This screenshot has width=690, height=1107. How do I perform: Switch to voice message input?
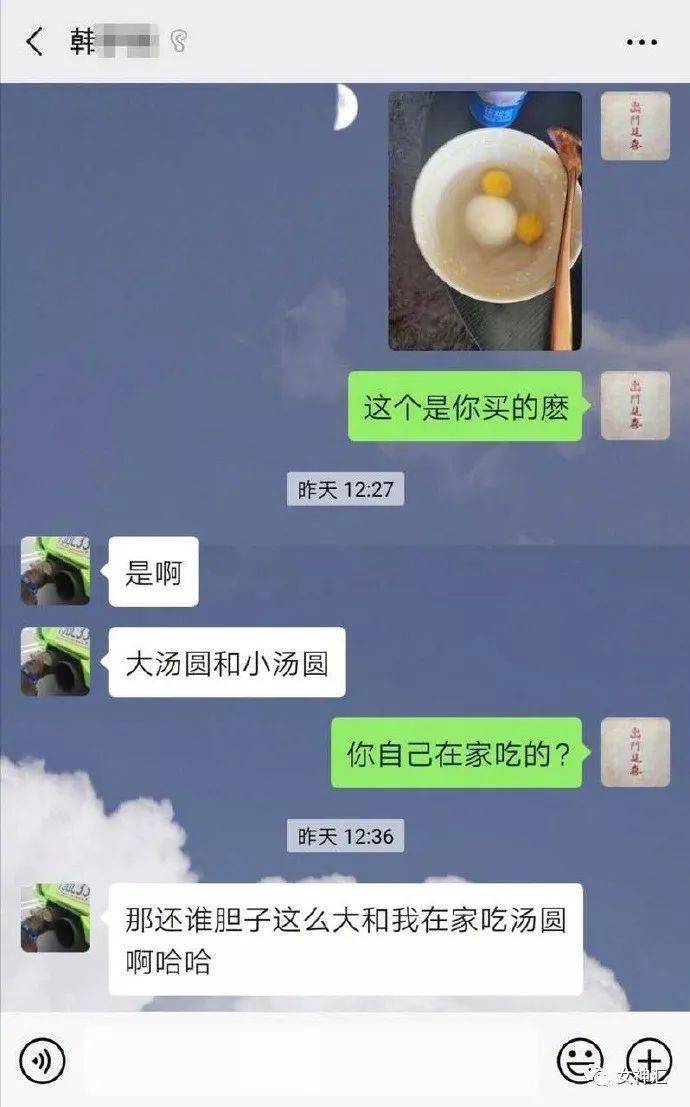42,1060
